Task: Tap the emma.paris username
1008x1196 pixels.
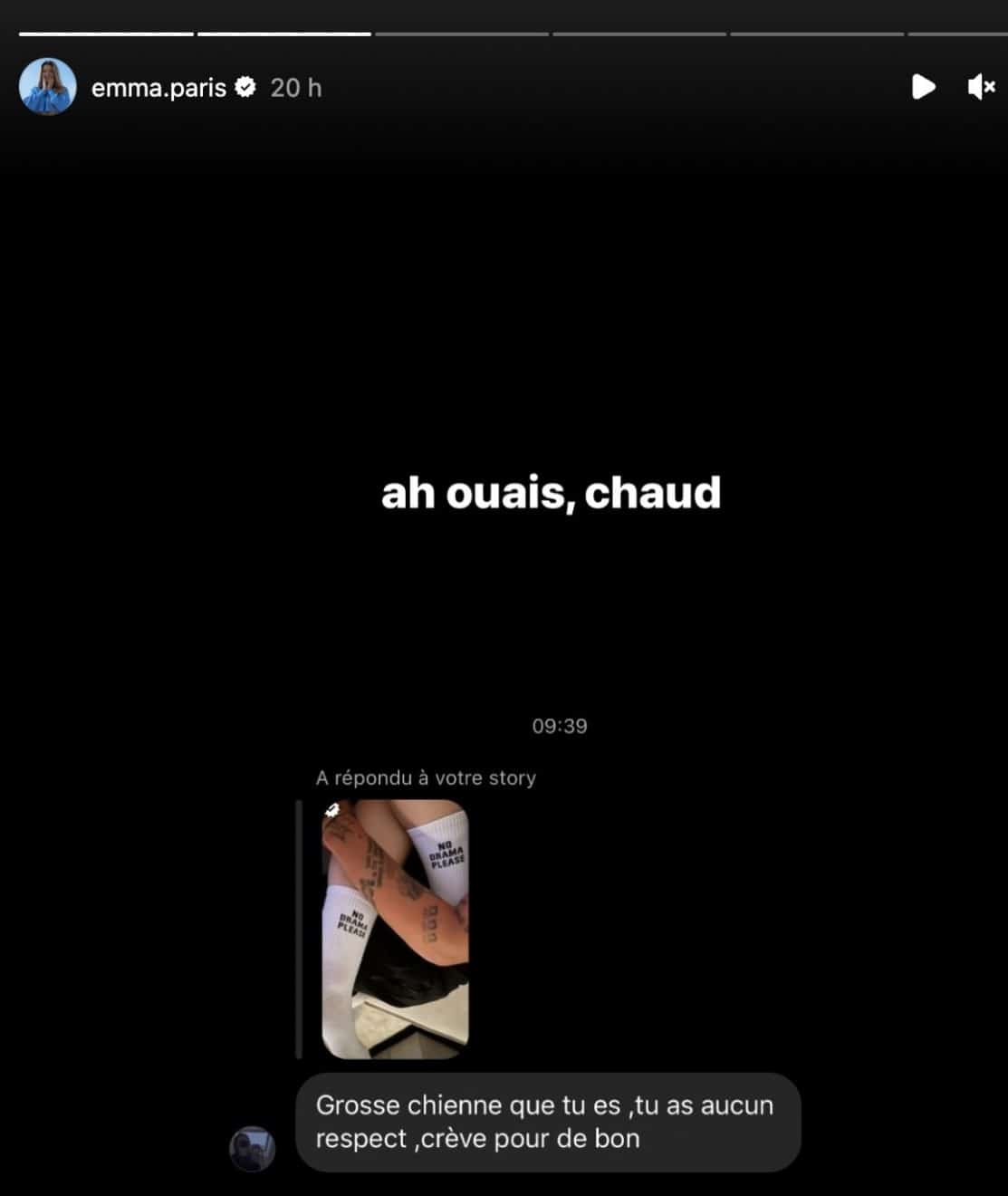Action: pos(158,88)
